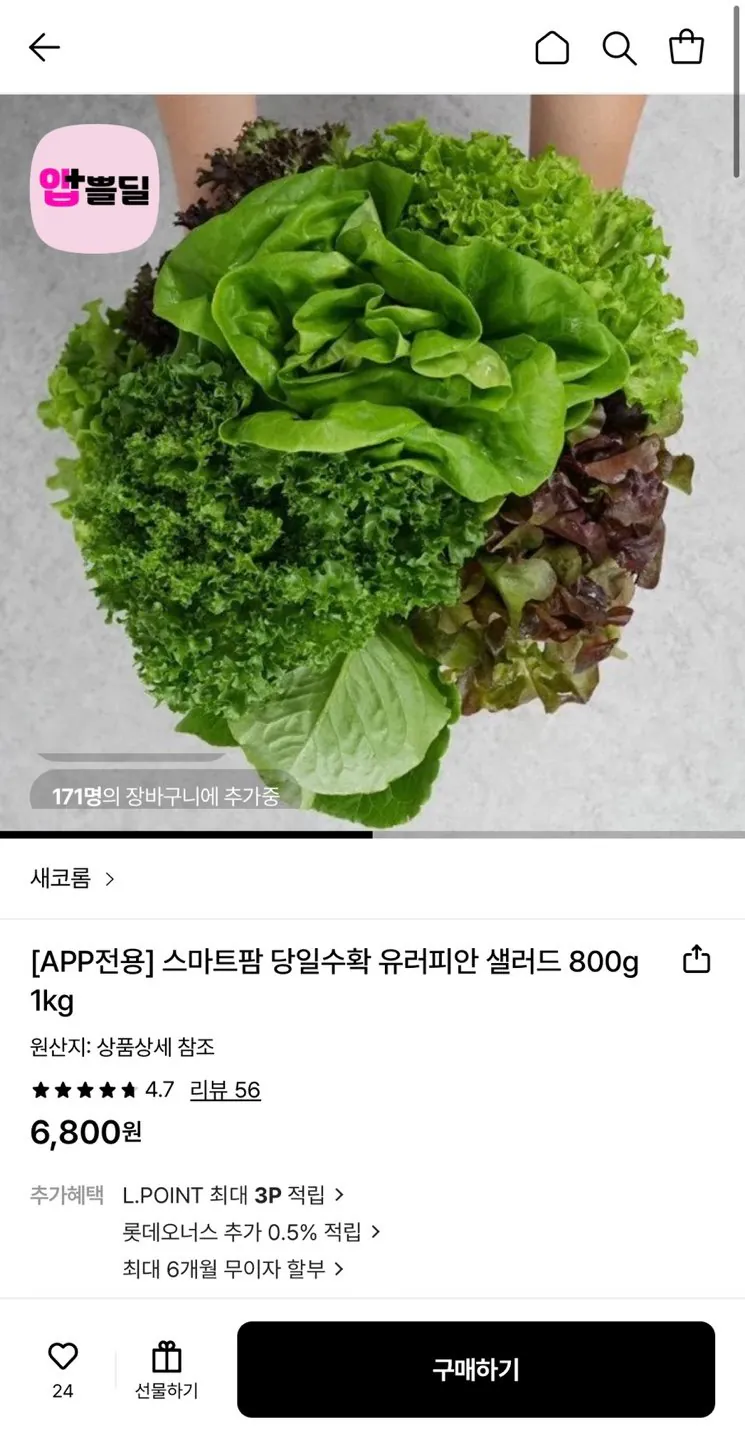Tap 구매하기 to purchase

pyautogui.click(x=476, y=1368)
